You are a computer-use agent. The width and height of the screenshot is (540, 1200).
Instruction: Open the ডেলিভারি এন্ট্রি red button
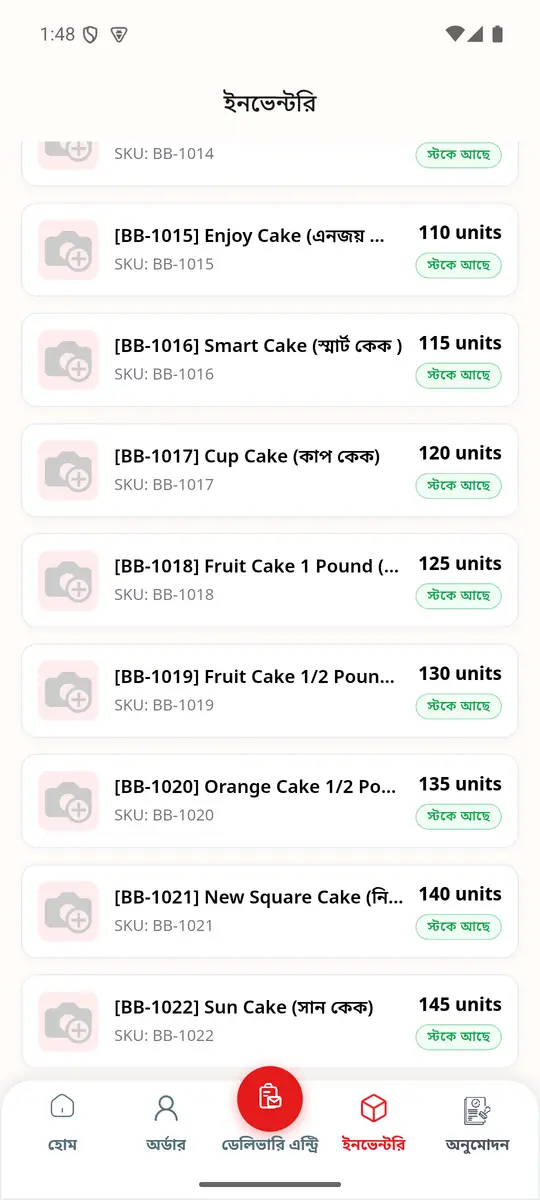coord(270,1098)
